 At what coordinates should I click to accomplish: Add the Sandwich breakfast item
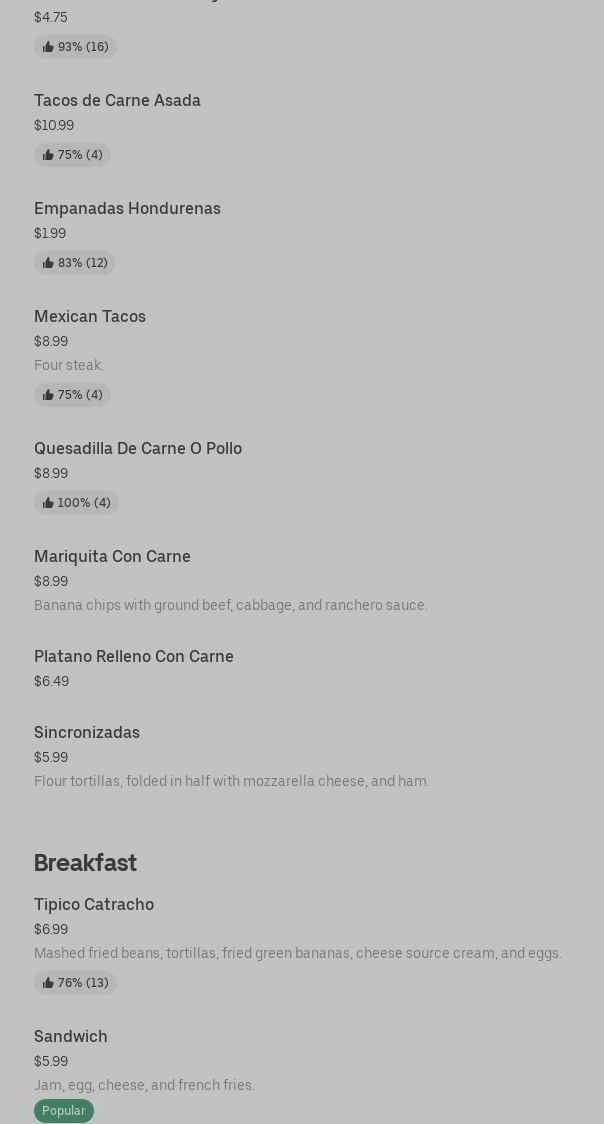pos(71,1037)
